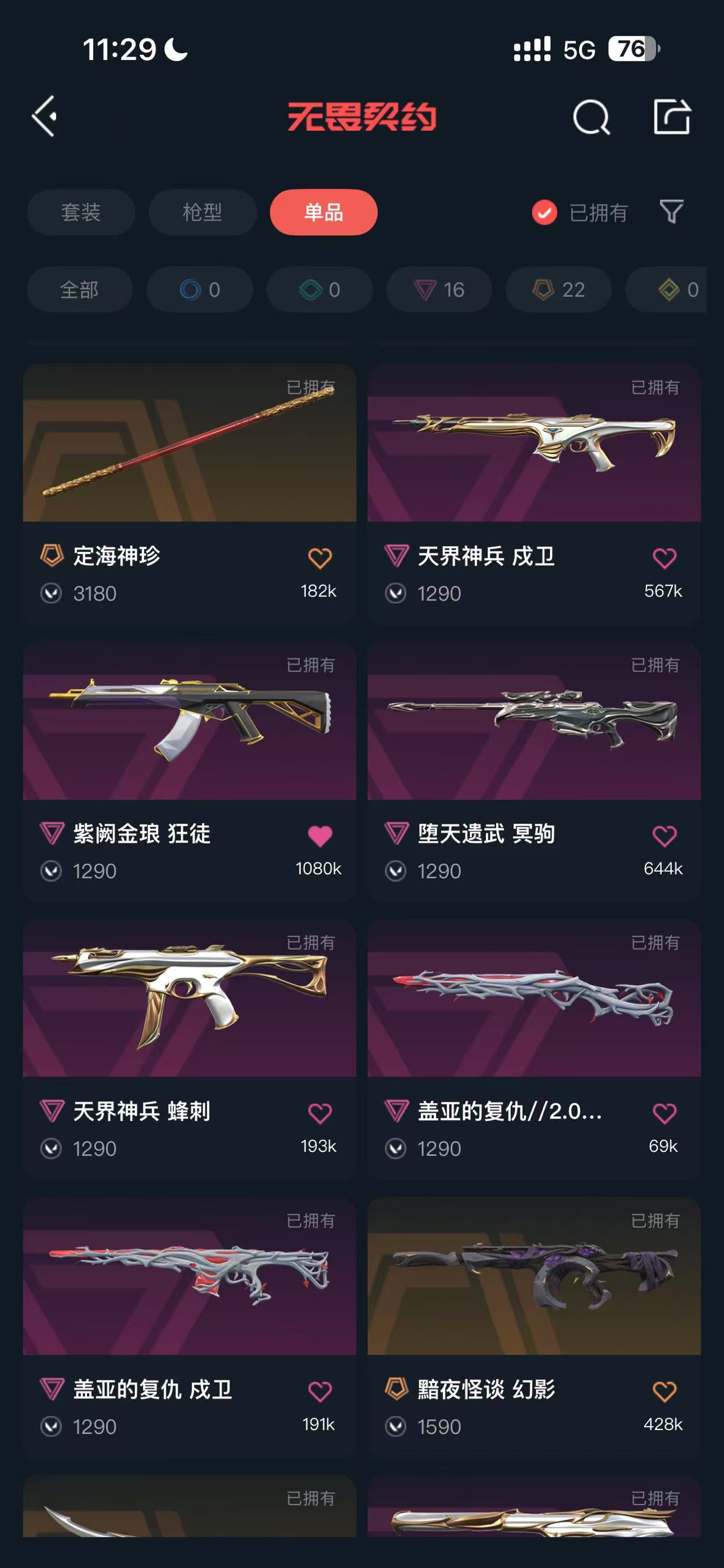Like the 盖亚的复仇 戍卫 skin
The image size is (724, 1568).
coord(320,1392)
